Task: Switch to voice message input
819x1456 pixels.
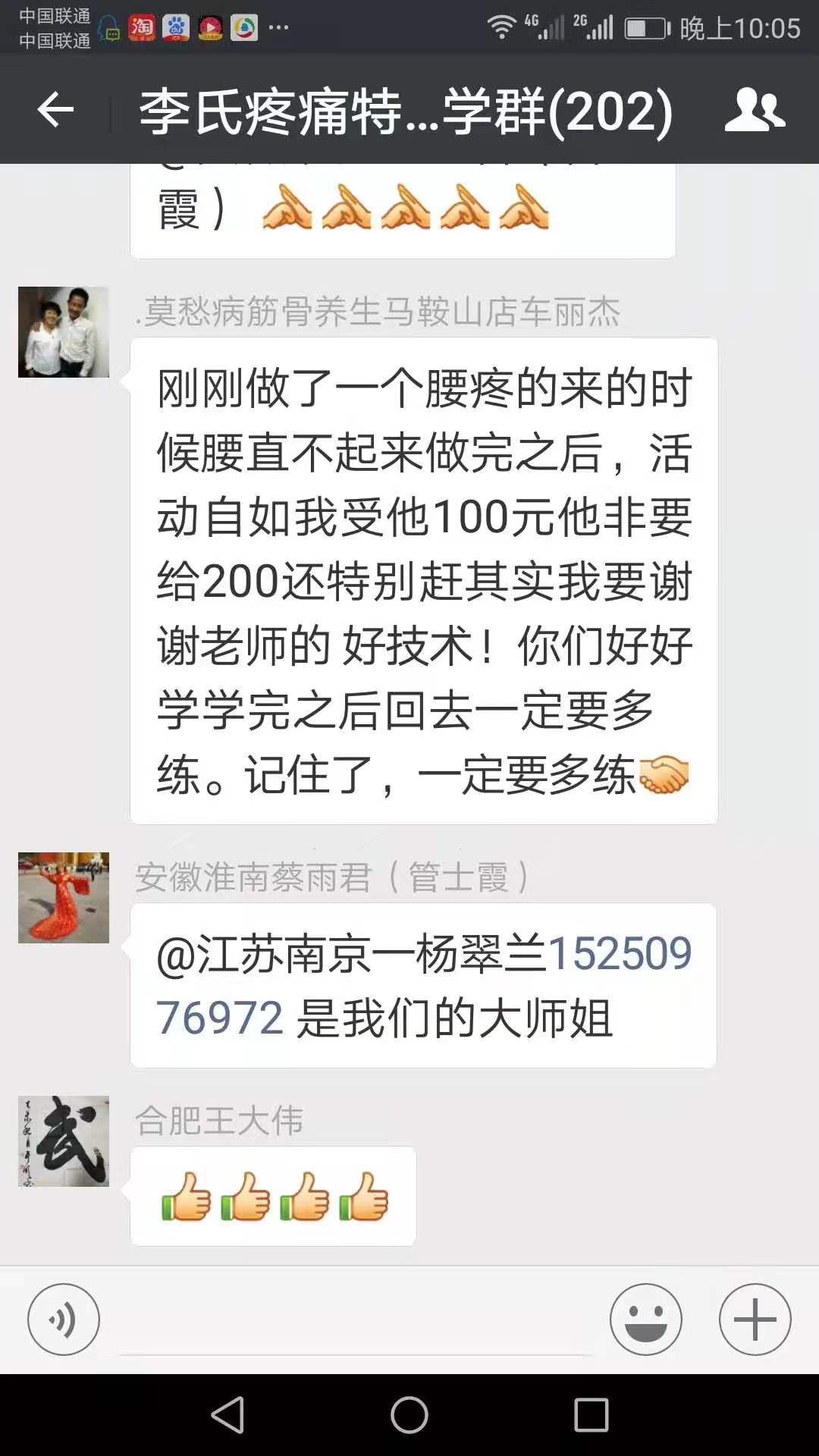Action: [64, 1319]
